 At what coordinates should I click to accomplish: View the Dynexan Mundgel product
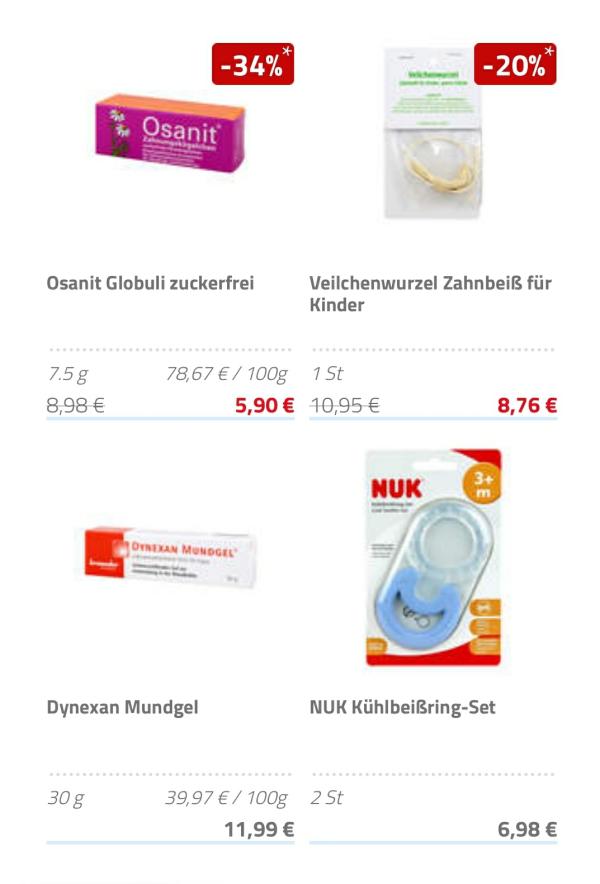(122, 707)
